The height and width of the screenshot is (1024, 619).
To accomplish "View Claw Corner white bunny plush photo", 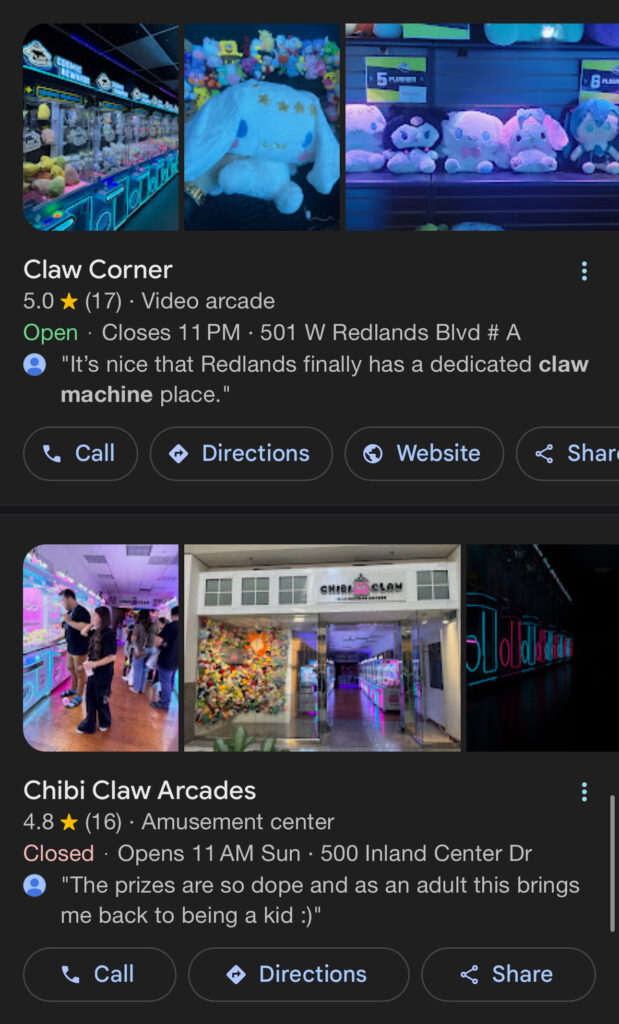I will click(x=262, y=127).
